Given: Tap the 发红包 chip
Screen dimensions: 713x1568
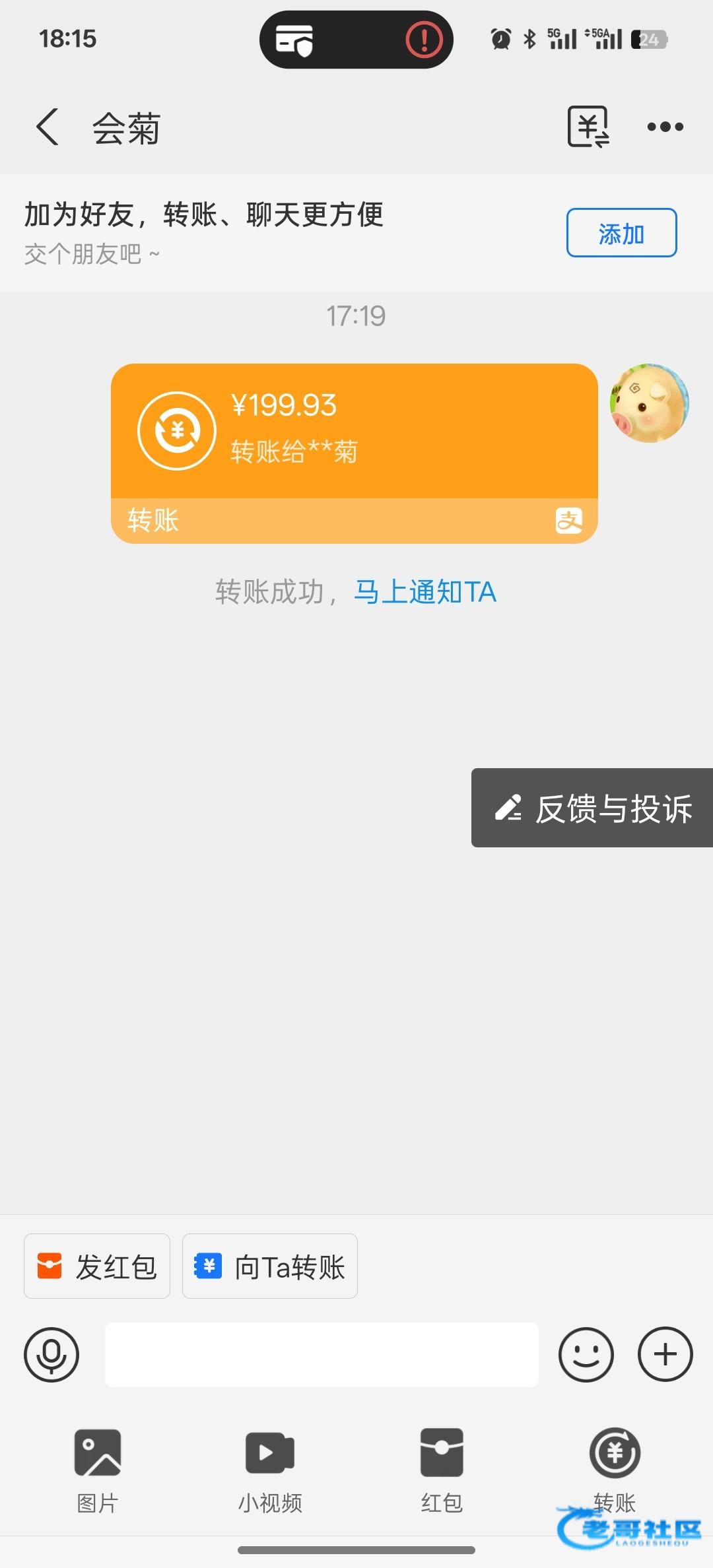Looking at the screenshot, I should tap(97, 1266).
